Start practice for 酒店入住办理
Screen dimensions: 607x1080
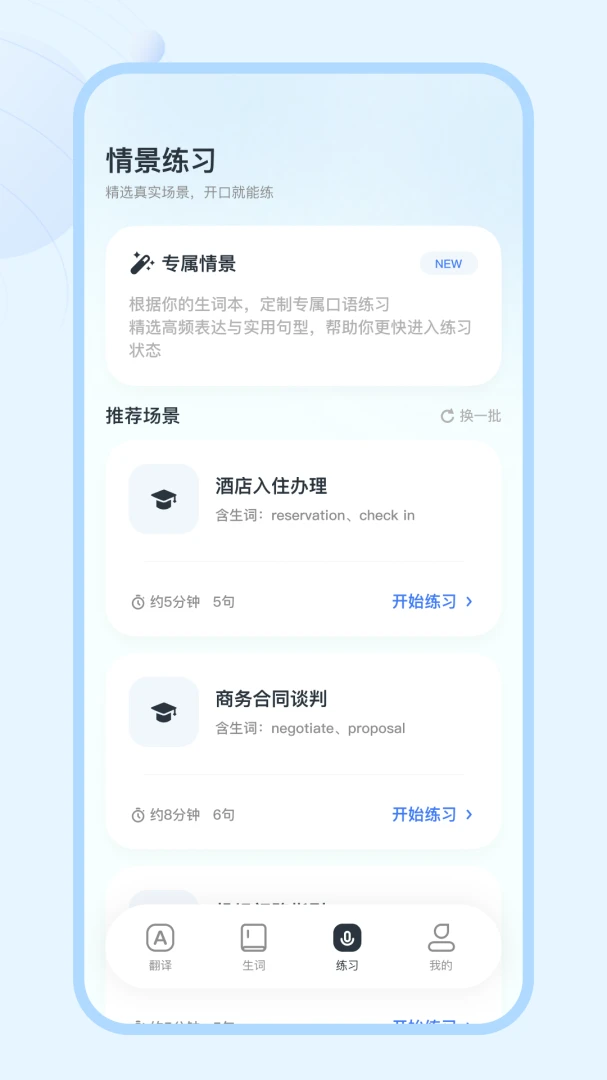(x=433, y=601)
